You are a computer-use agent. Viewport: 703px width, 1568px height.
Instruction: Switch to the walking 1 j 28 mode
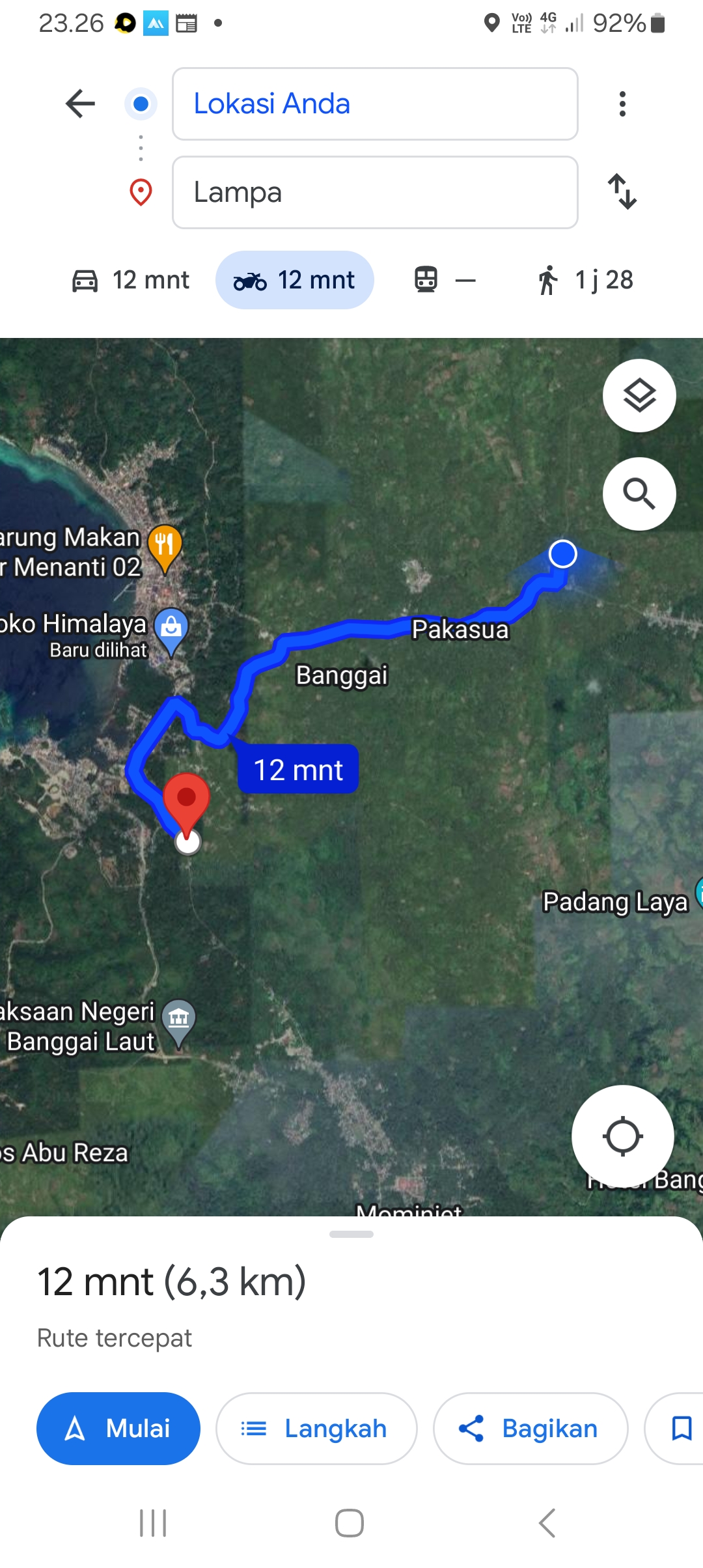tap(585, 280)
